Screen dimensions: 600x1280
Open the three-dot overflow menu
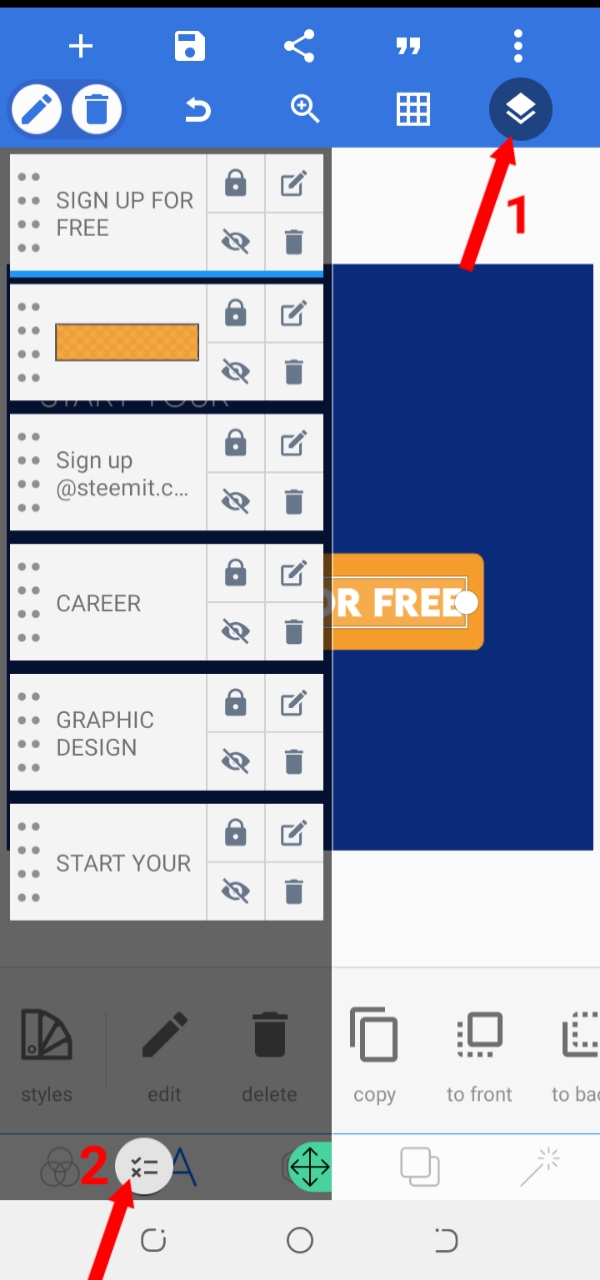pos(518,46)
